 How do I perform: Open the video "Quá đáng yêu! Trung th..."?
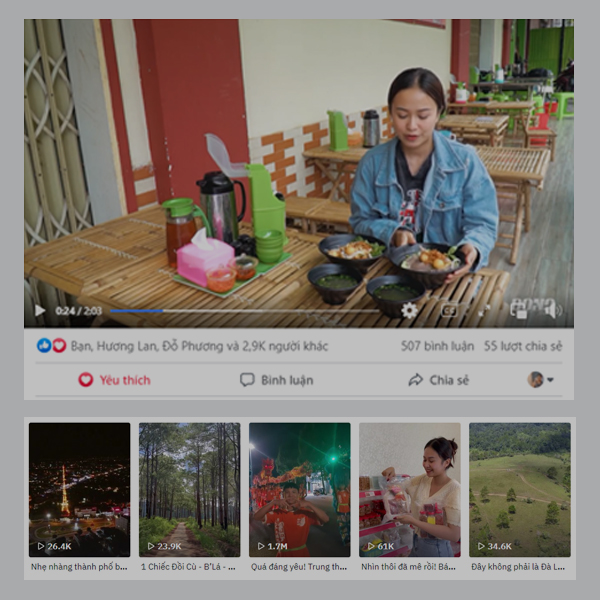point(299,490)
